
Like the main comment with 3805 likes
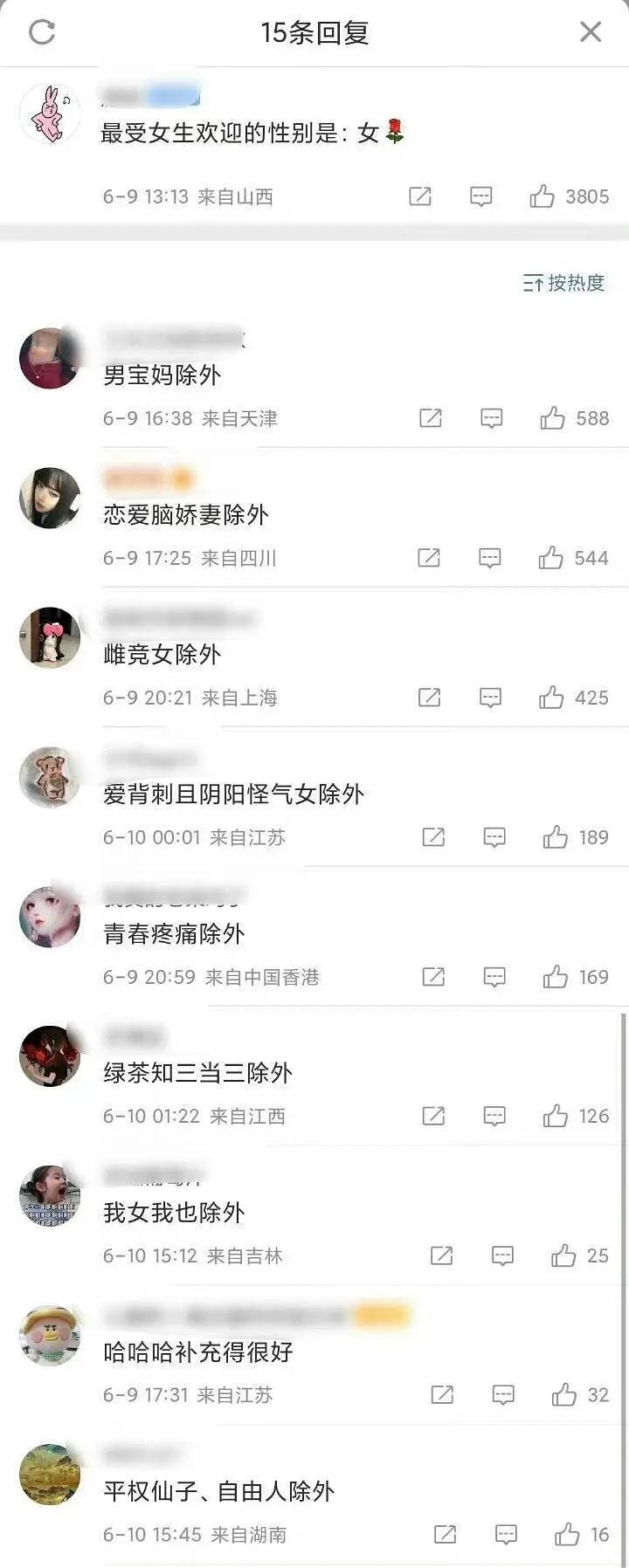point(542,196)
